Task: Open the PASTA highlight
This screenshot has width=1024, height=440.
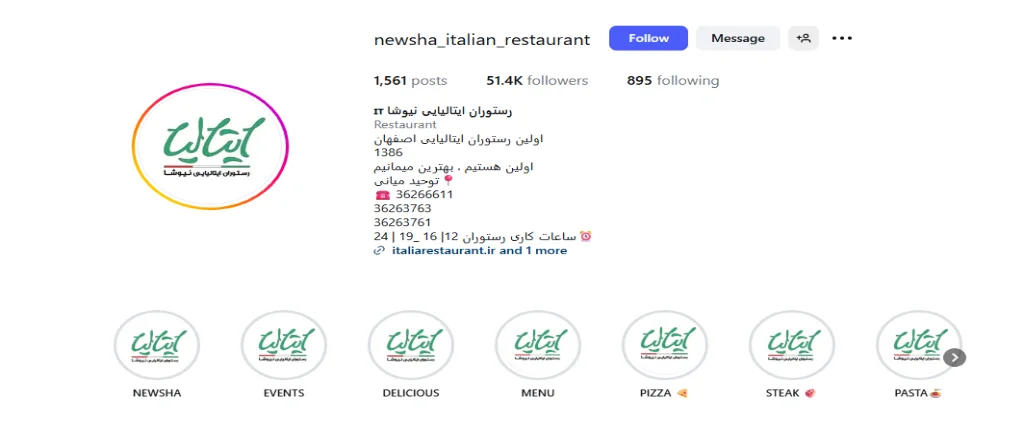Action: tap(917, 344)
